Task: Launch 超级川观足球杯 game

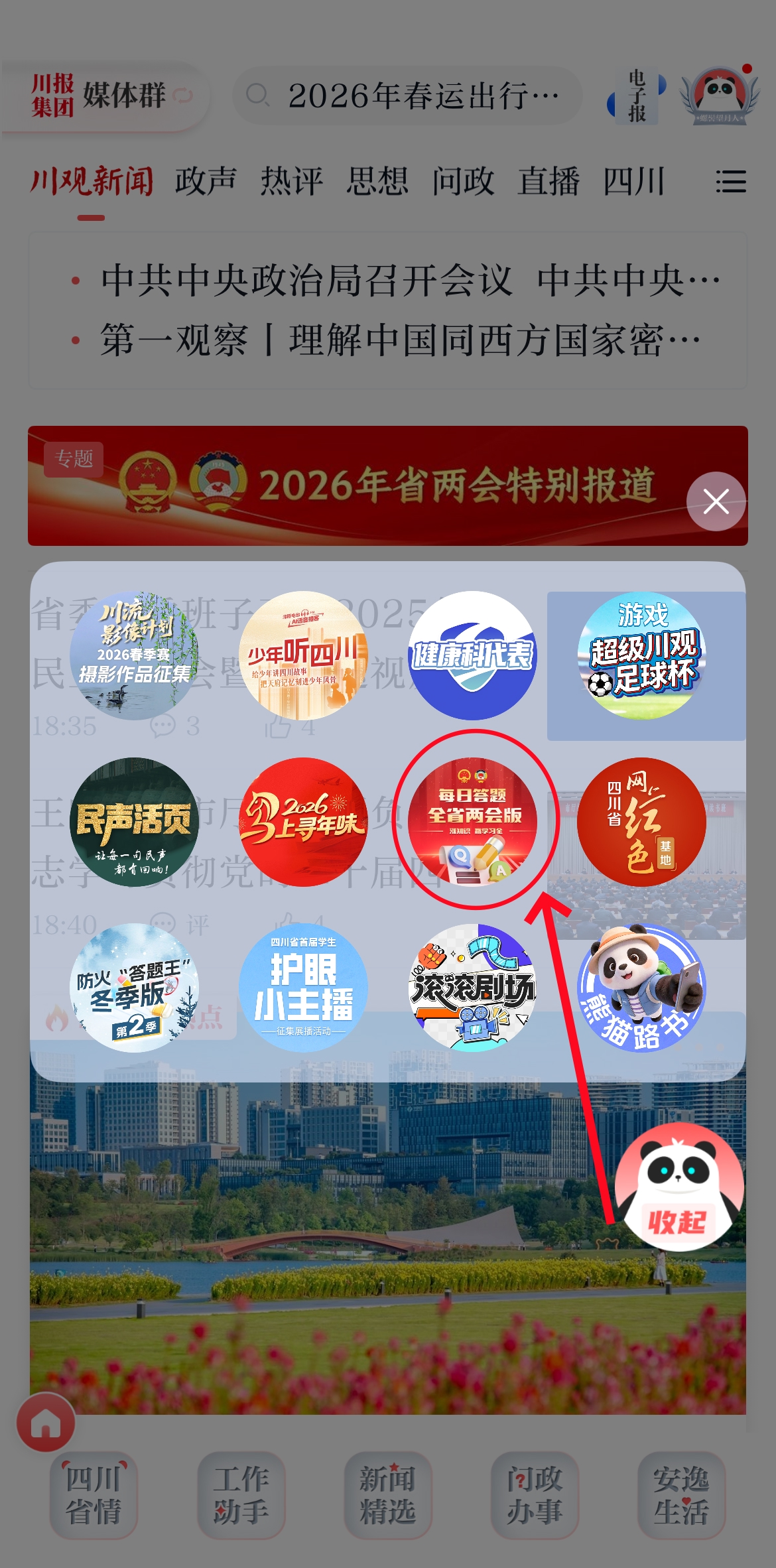Action: (642, 655)
